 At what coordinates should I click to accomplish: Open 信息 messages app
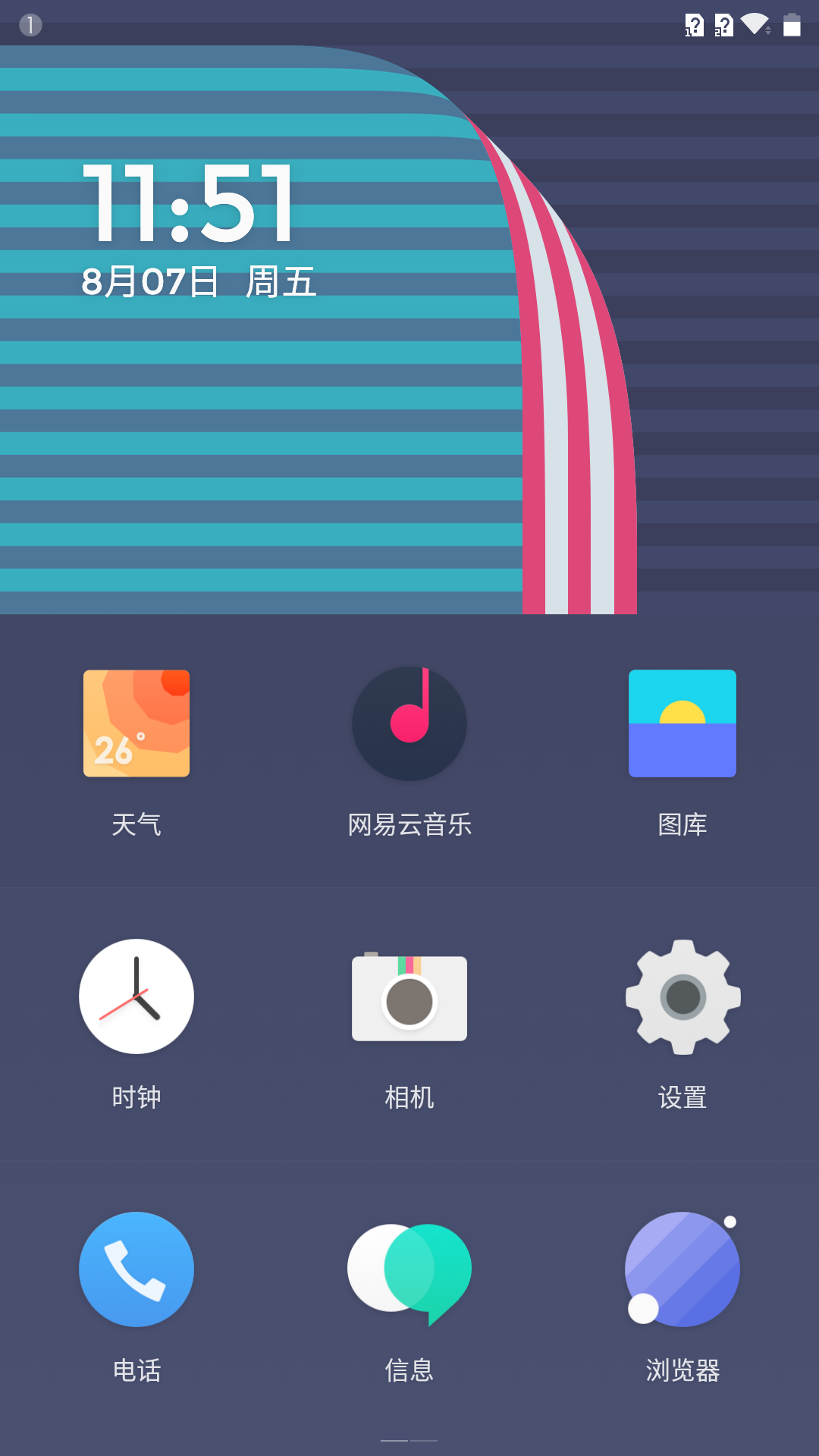pos(409,1271)
